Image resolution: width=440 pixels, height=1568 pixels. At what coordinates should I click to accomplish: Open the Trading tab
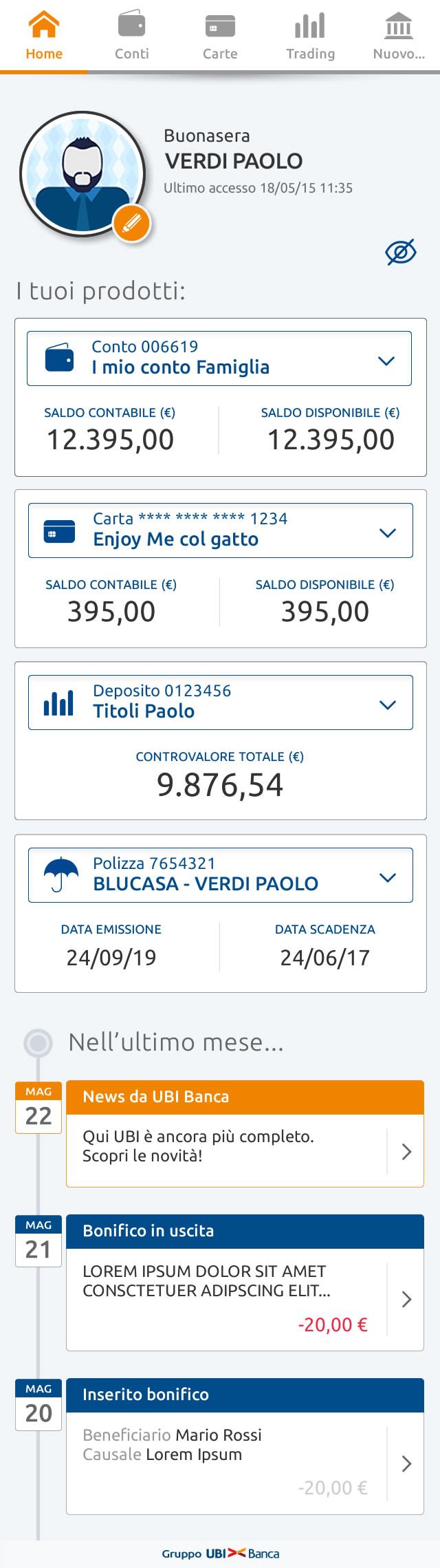pyautogui.click(x=310, y=37)
